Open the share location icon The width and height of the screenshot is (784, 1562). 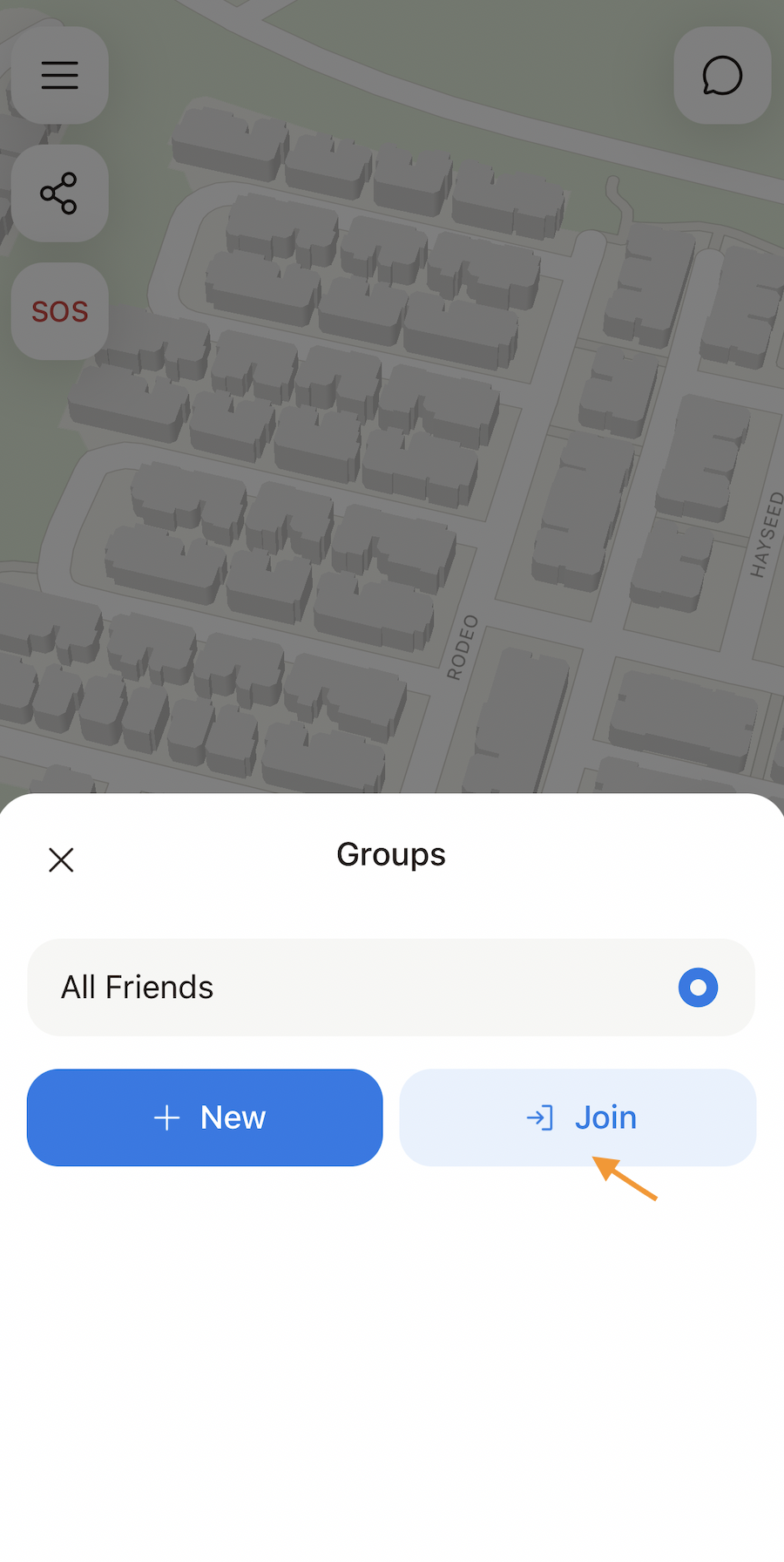coord(59,194)
